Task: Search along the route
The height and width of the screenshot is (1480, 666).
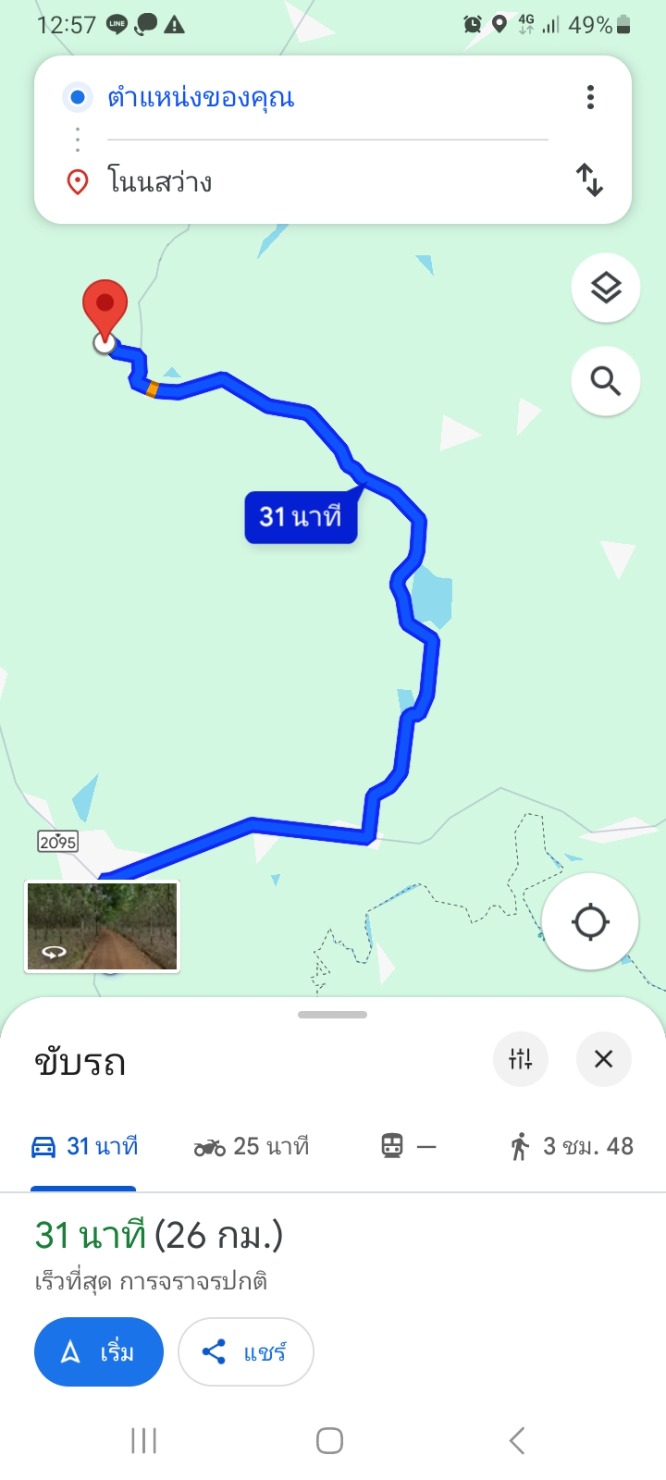Action: coord(605,381)
